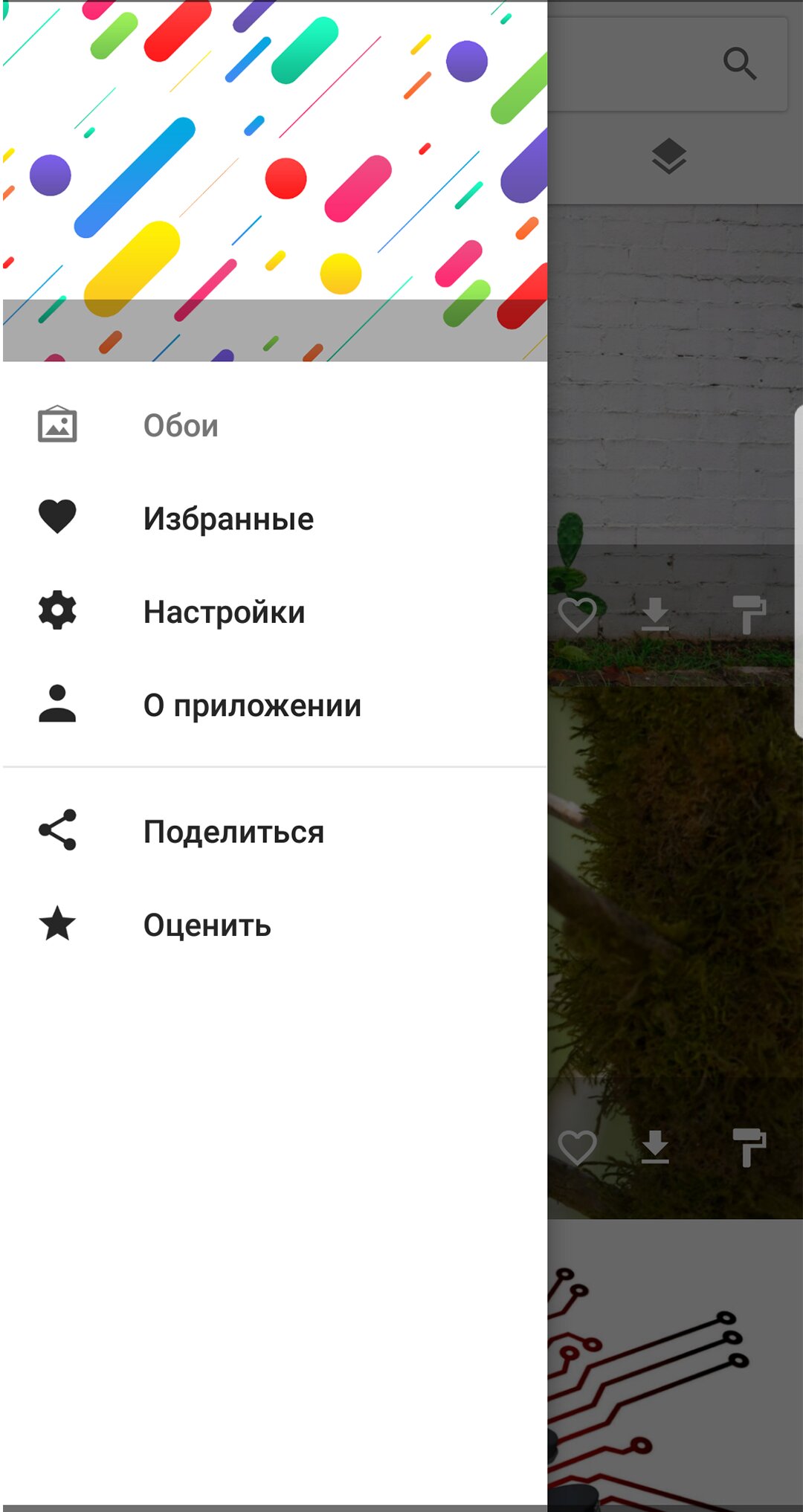Open О приложении about page
Screen dimensions: 803x1512
[251, 705]
